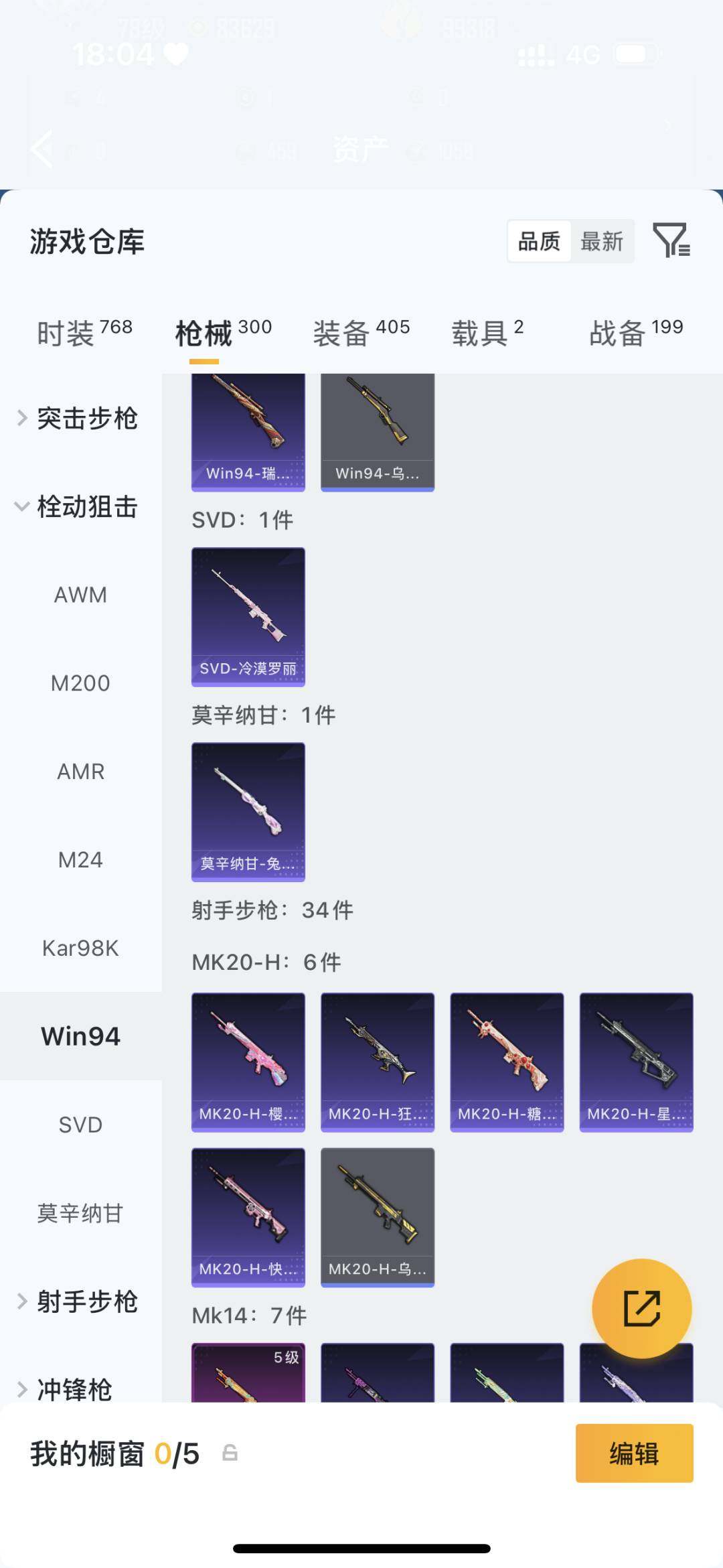Open the filter funnel icon beside 最新

tap(672, 241)
